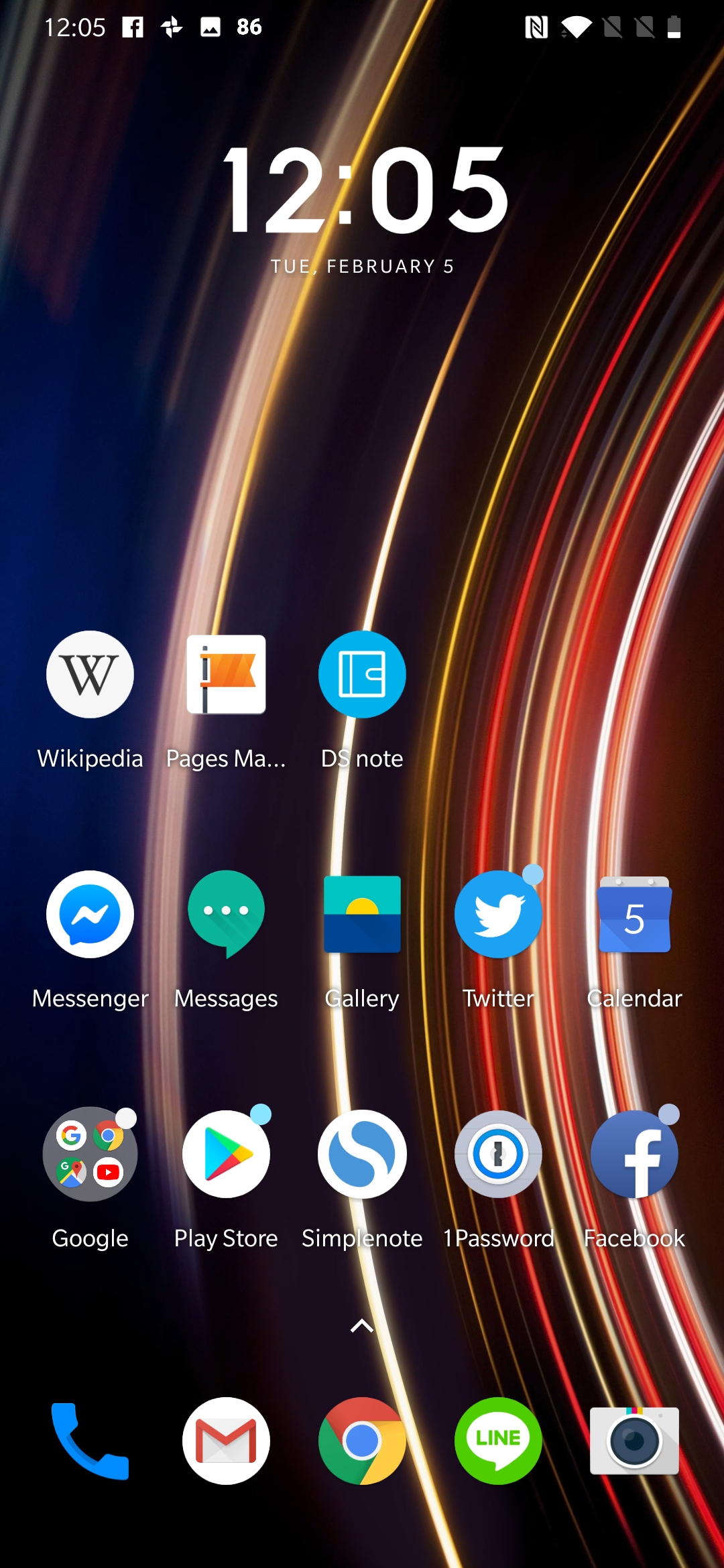Open the Gallery app
This screenshot has height=1568, width=724.
point(362,915)
